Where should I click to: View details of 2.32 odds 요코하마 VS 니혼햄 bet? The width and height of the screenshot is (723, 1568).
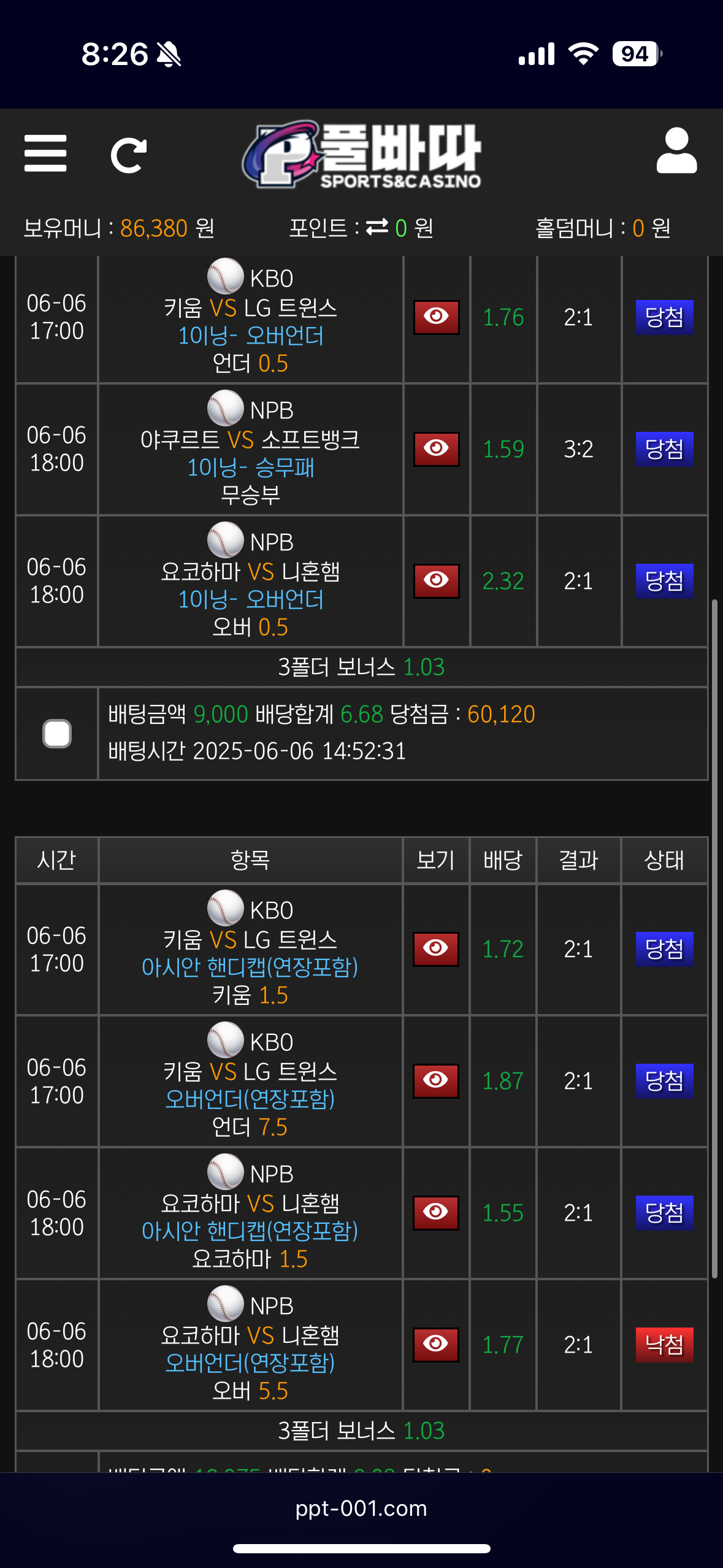coord(436,581)
